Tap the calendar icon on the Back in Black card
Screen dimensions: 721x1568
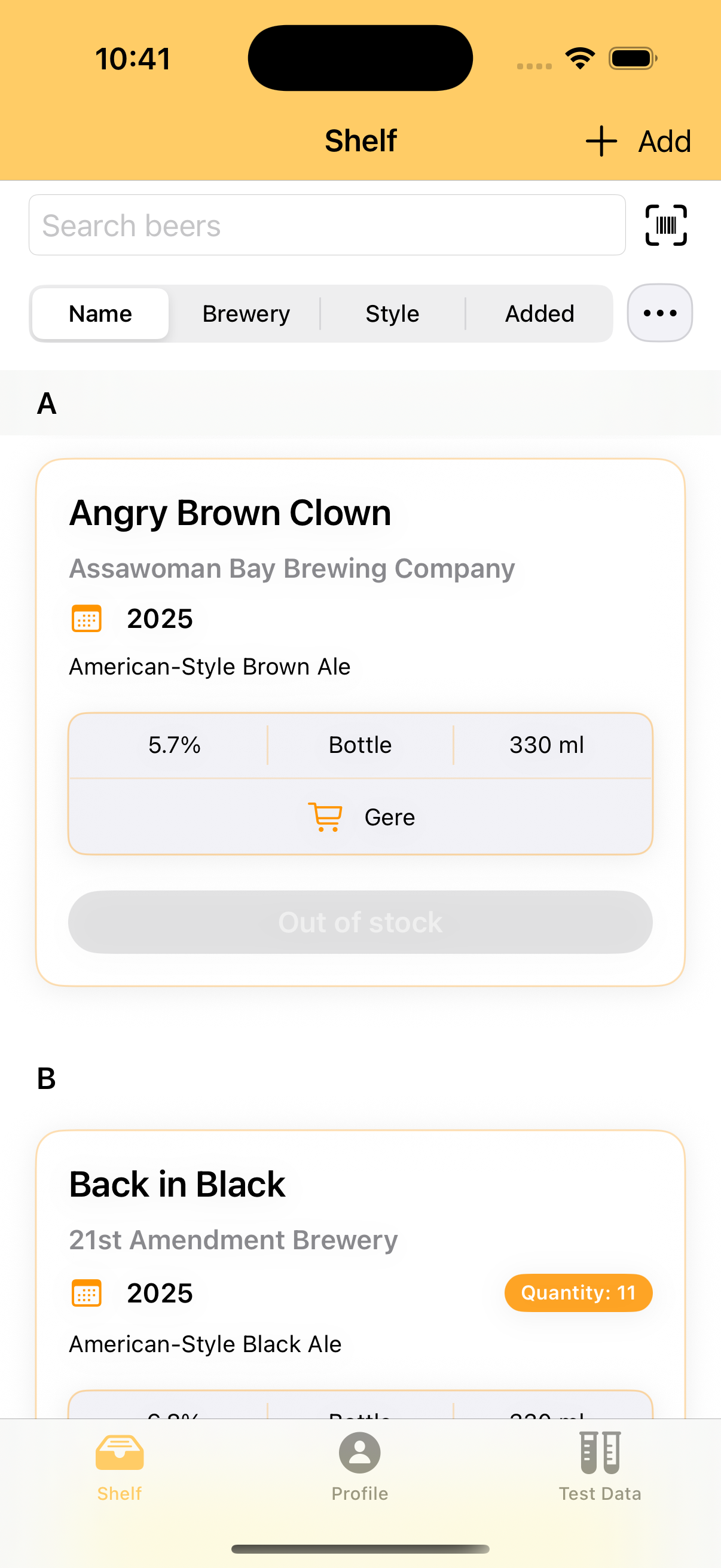87,1293
